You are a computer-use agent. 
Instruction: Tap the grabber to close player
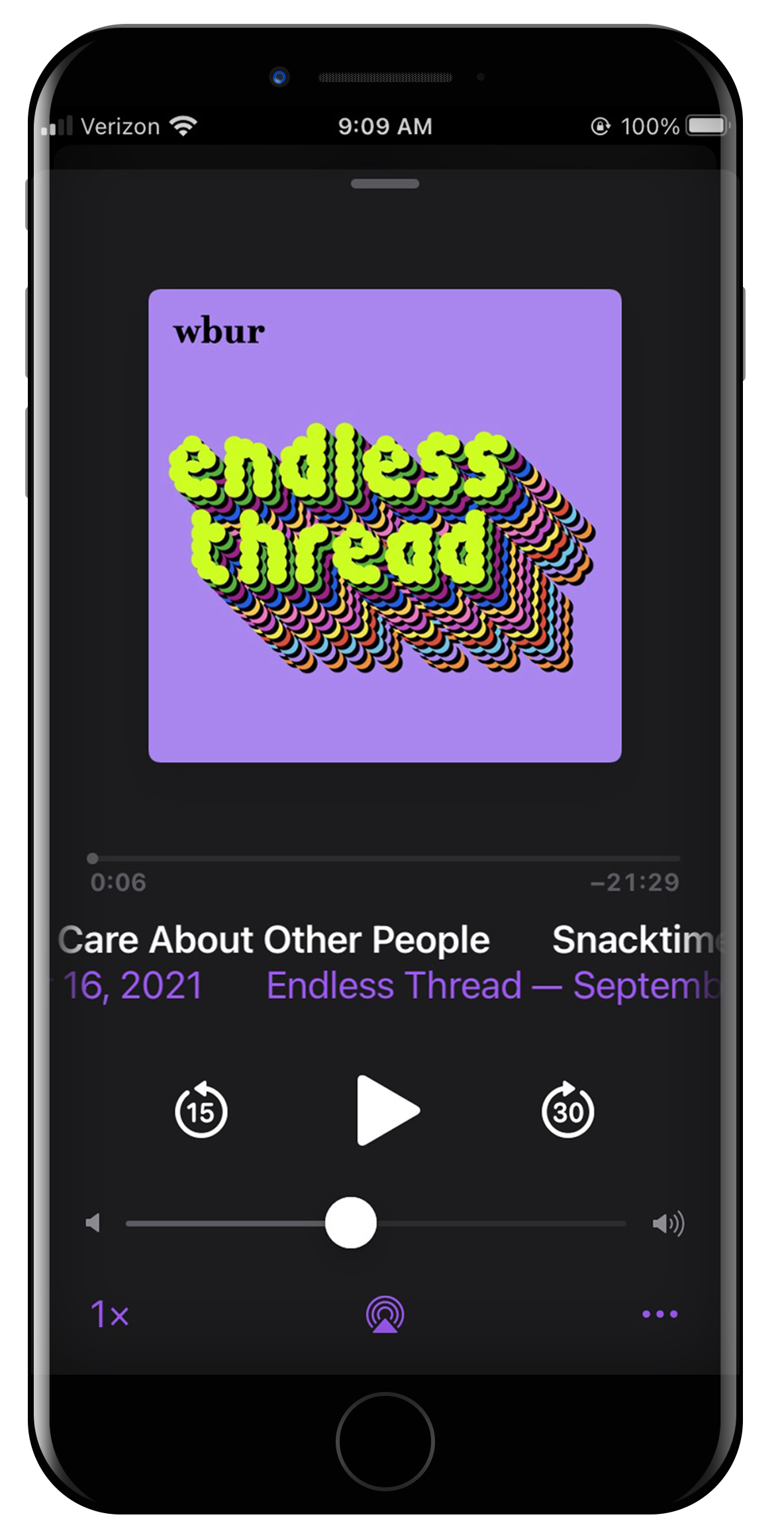[x=385, y=184]
